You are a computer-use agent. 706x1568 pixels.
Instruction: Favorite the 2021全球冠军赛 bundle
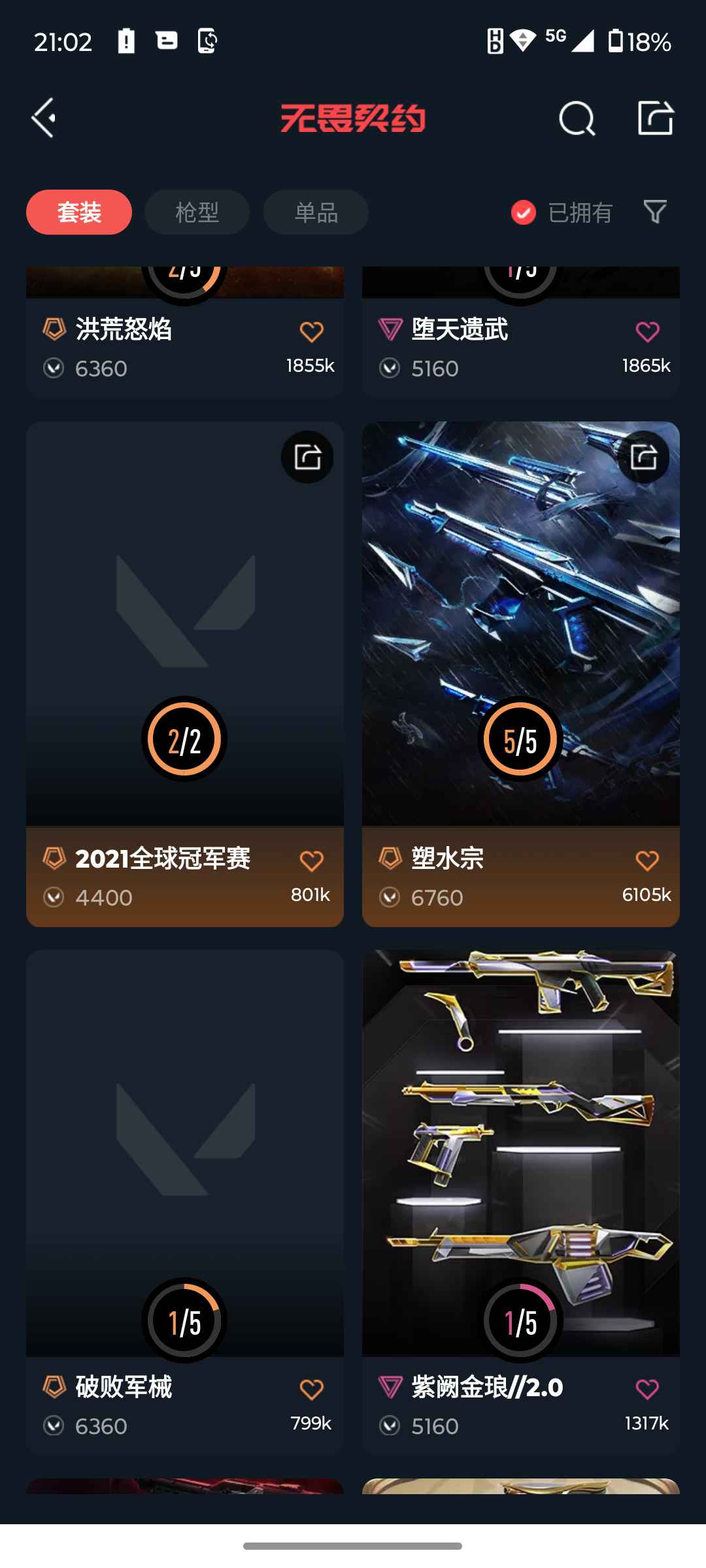pos(311,861)
